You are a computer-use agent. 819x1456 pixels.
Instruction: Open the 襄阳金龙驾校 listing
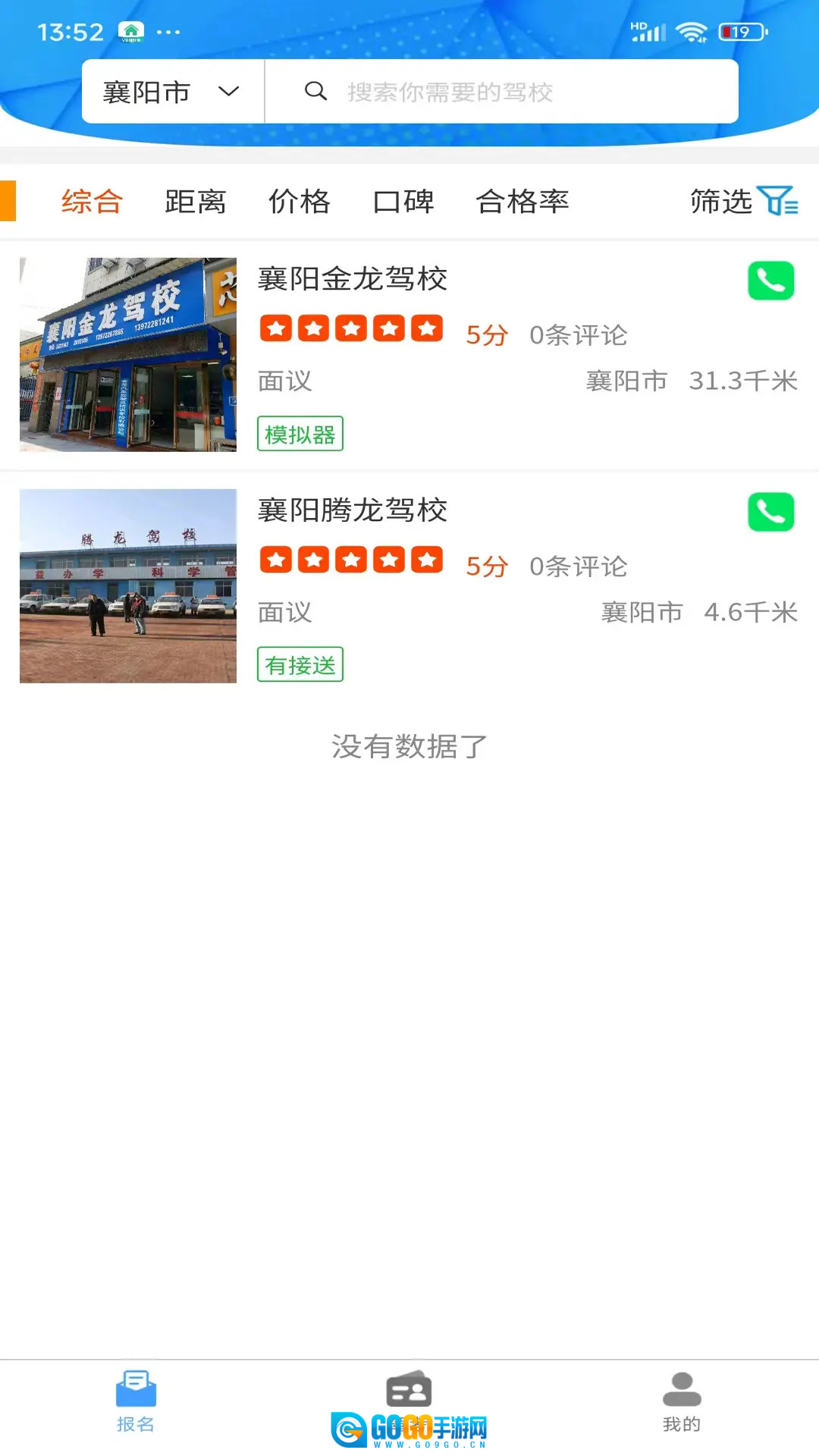pyautogui.click(x=353, y=279)
